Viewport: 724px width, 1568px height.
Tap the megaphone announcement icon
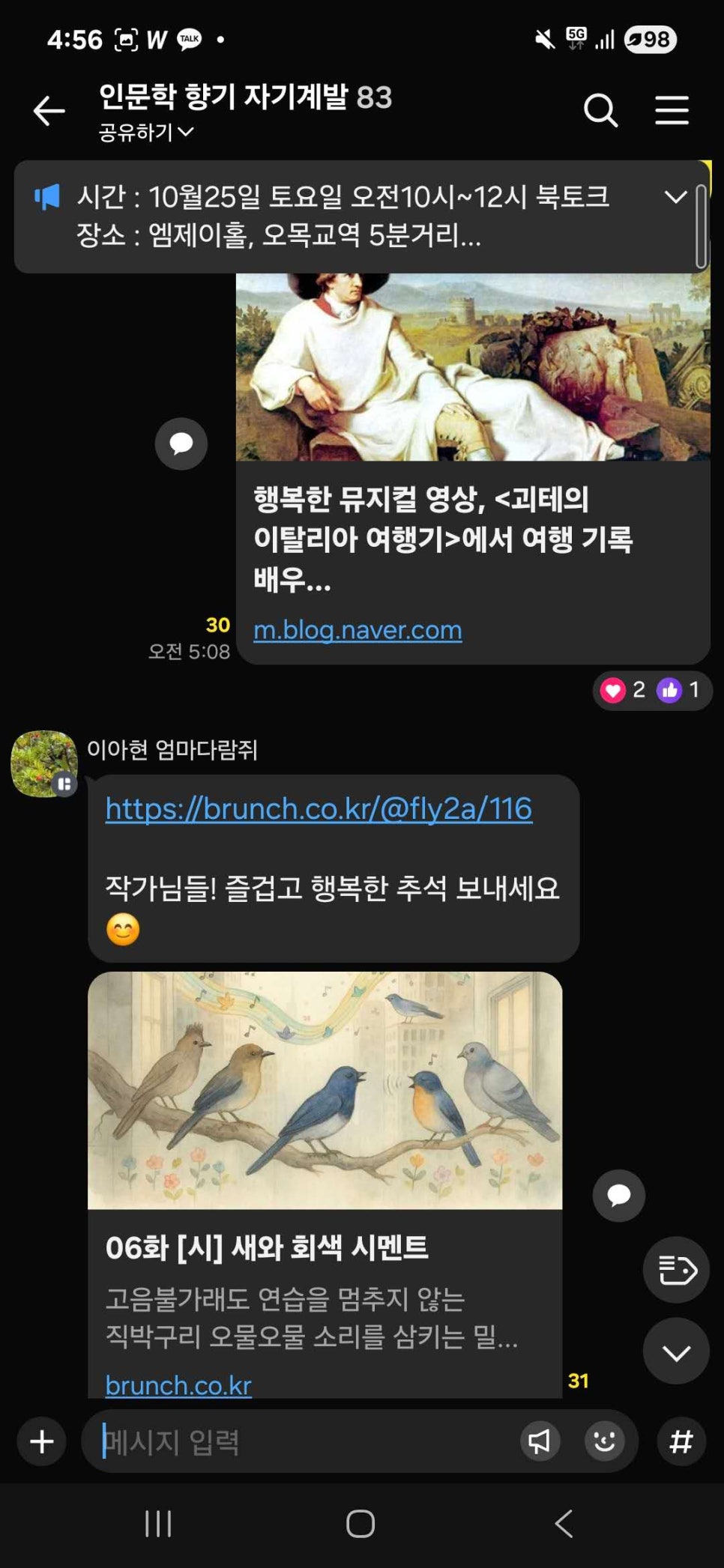click(47, 196)
